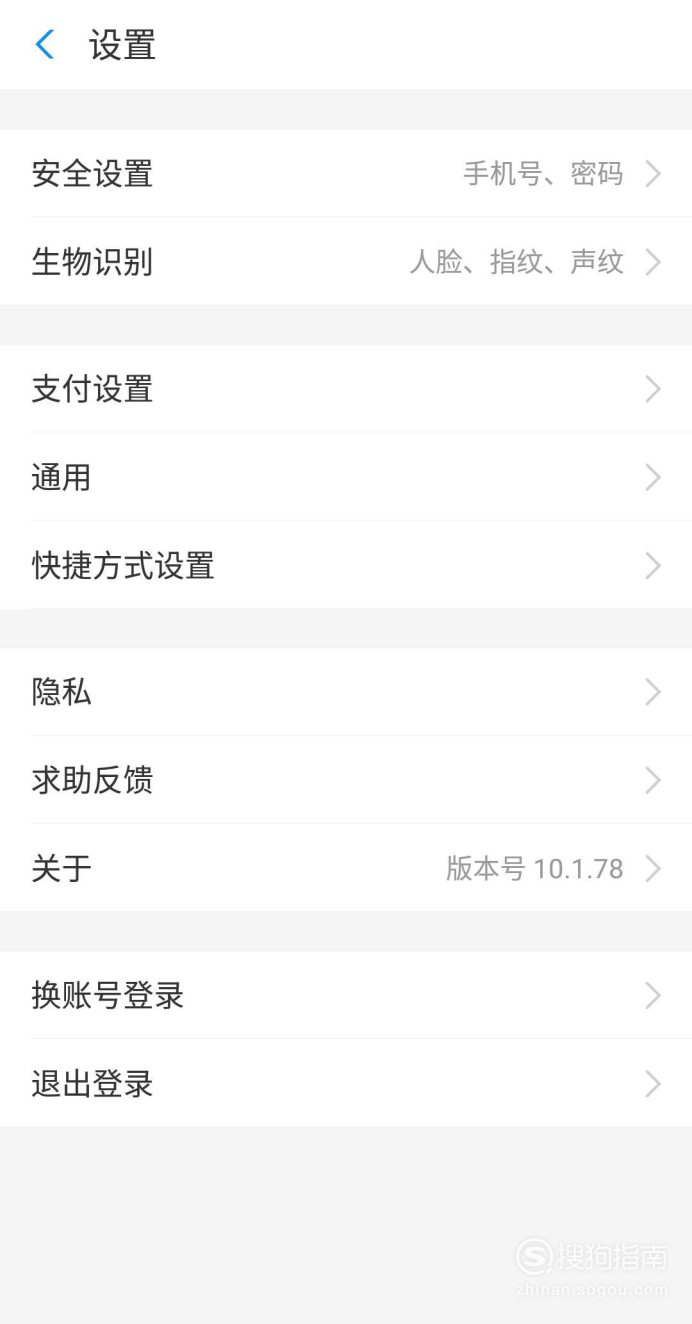
Task: Tap 退出登录 to log out
Action: (346, 1083)
